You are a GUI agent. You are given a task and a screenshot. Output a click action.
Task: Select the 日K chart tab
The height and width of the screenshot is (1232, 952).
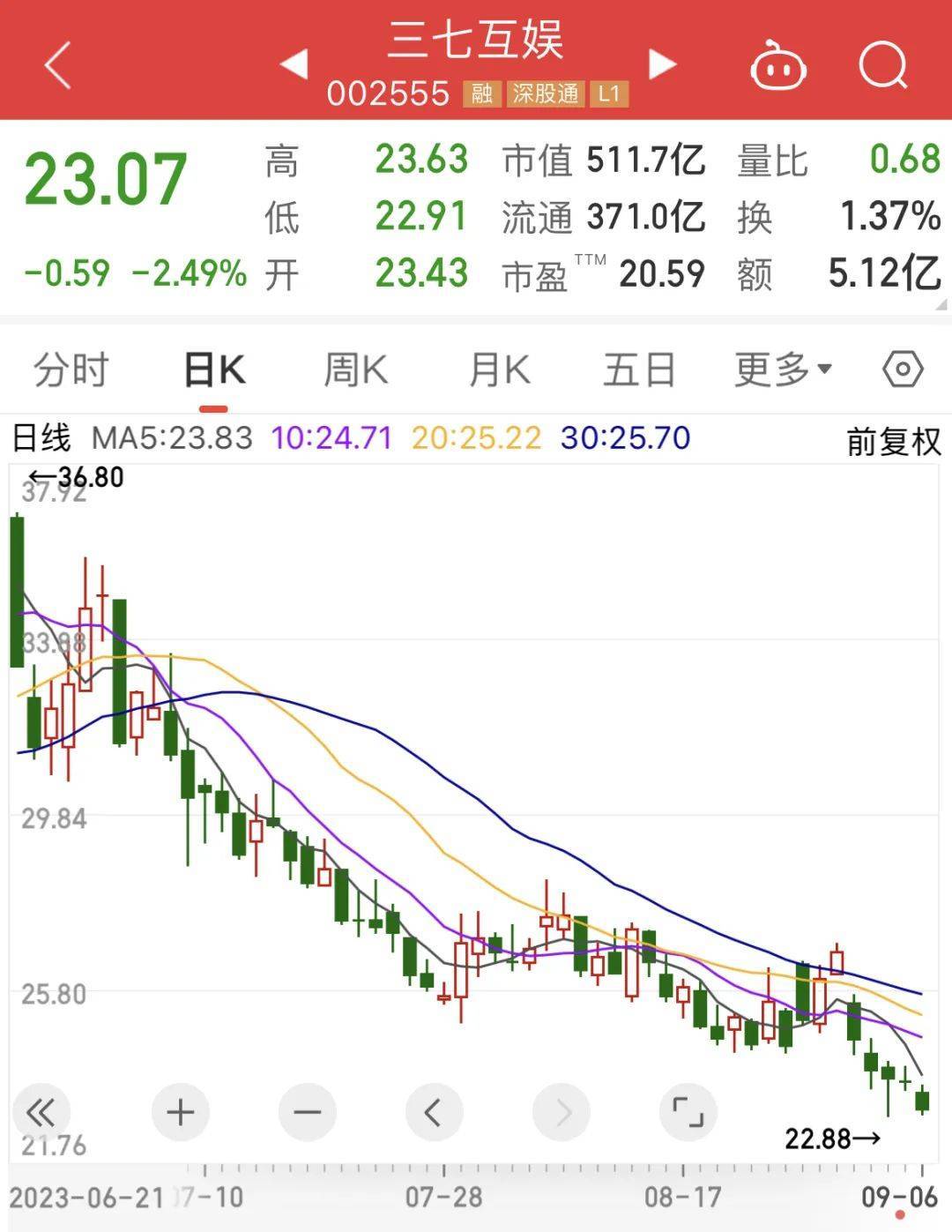point(214,370)
